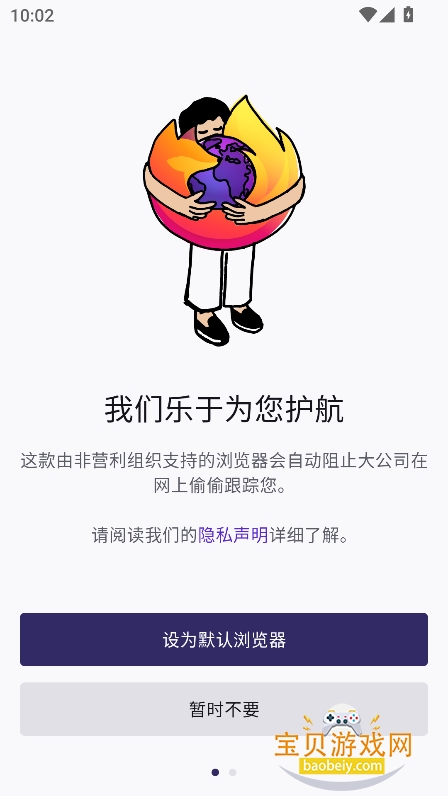Choose 暂时不要 to skip
This screenshot has width=448, height=796.
click(224, 709)
